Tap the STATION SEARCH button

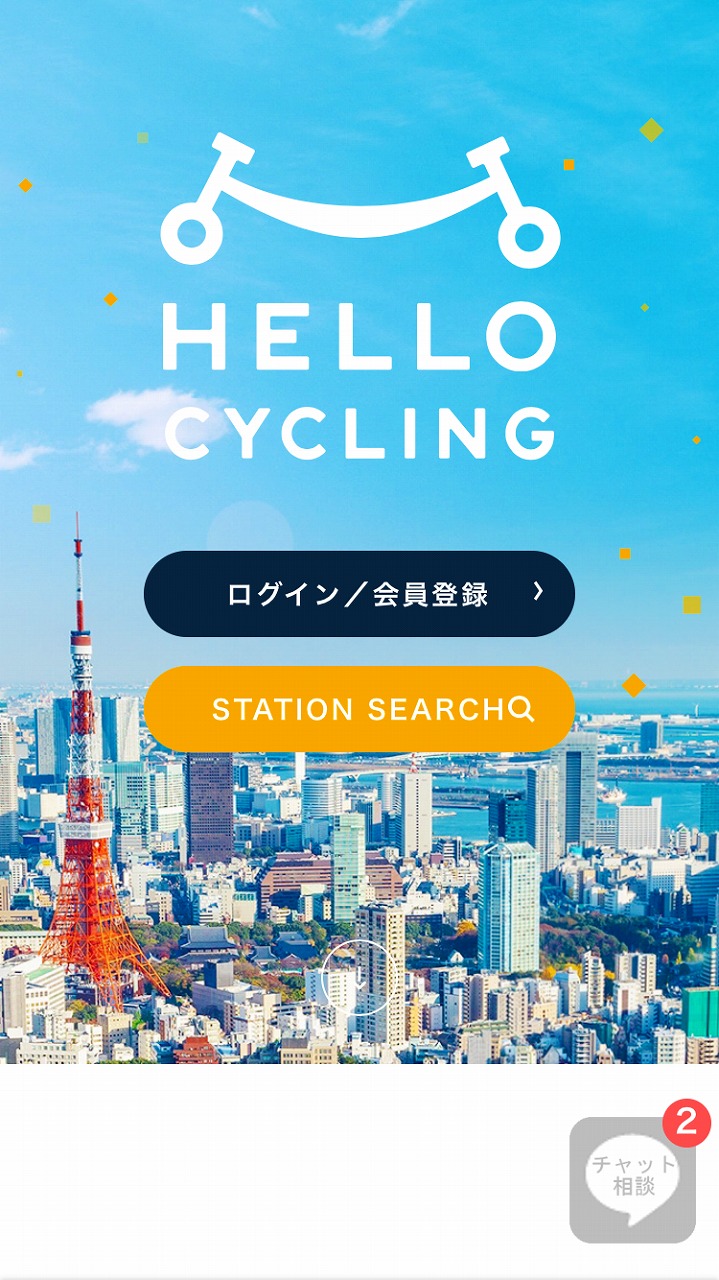359,709
